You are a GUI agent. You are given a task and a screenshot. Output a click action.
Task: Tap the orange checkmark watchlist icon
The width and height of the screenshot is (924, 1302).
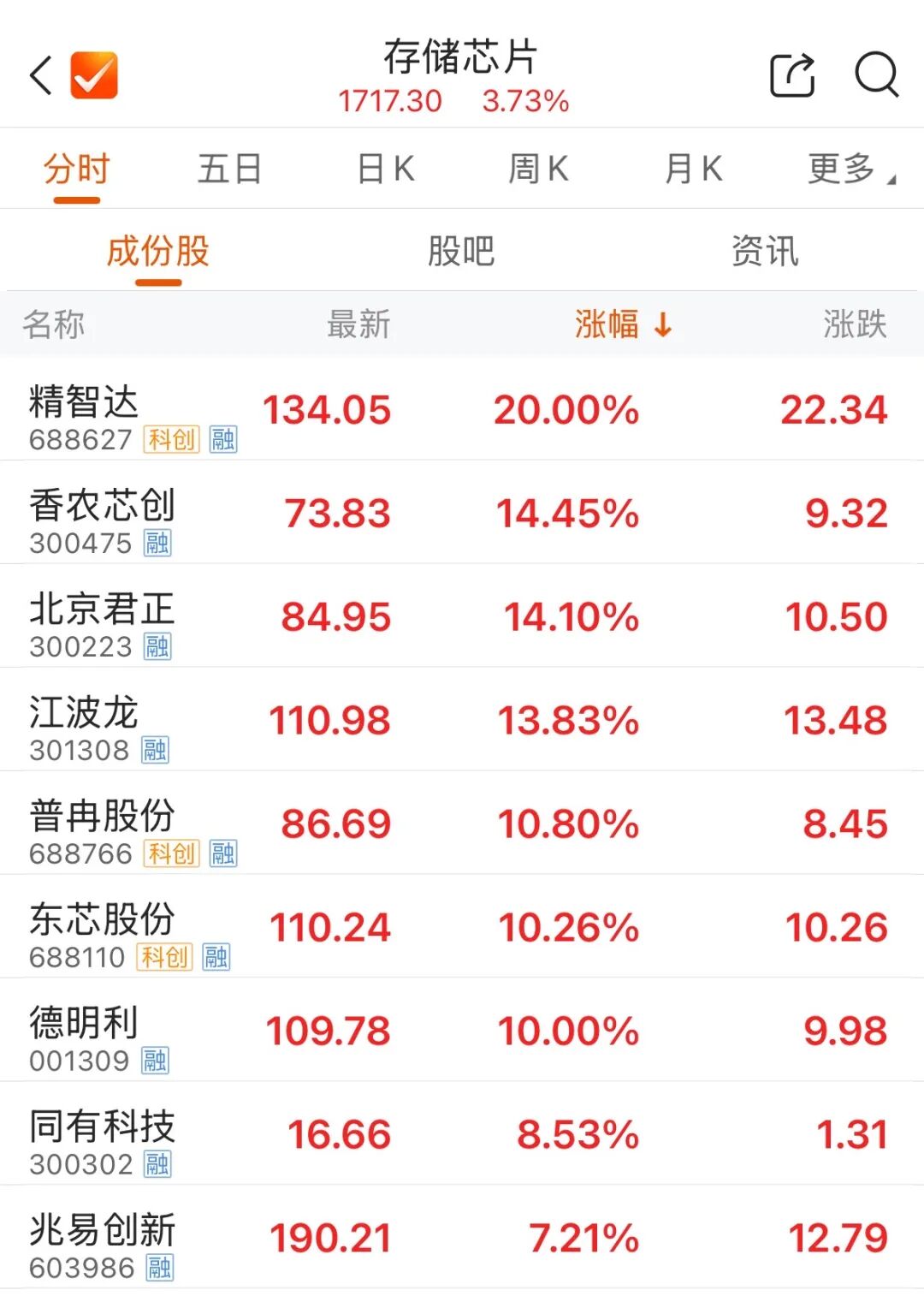(94, 75)
